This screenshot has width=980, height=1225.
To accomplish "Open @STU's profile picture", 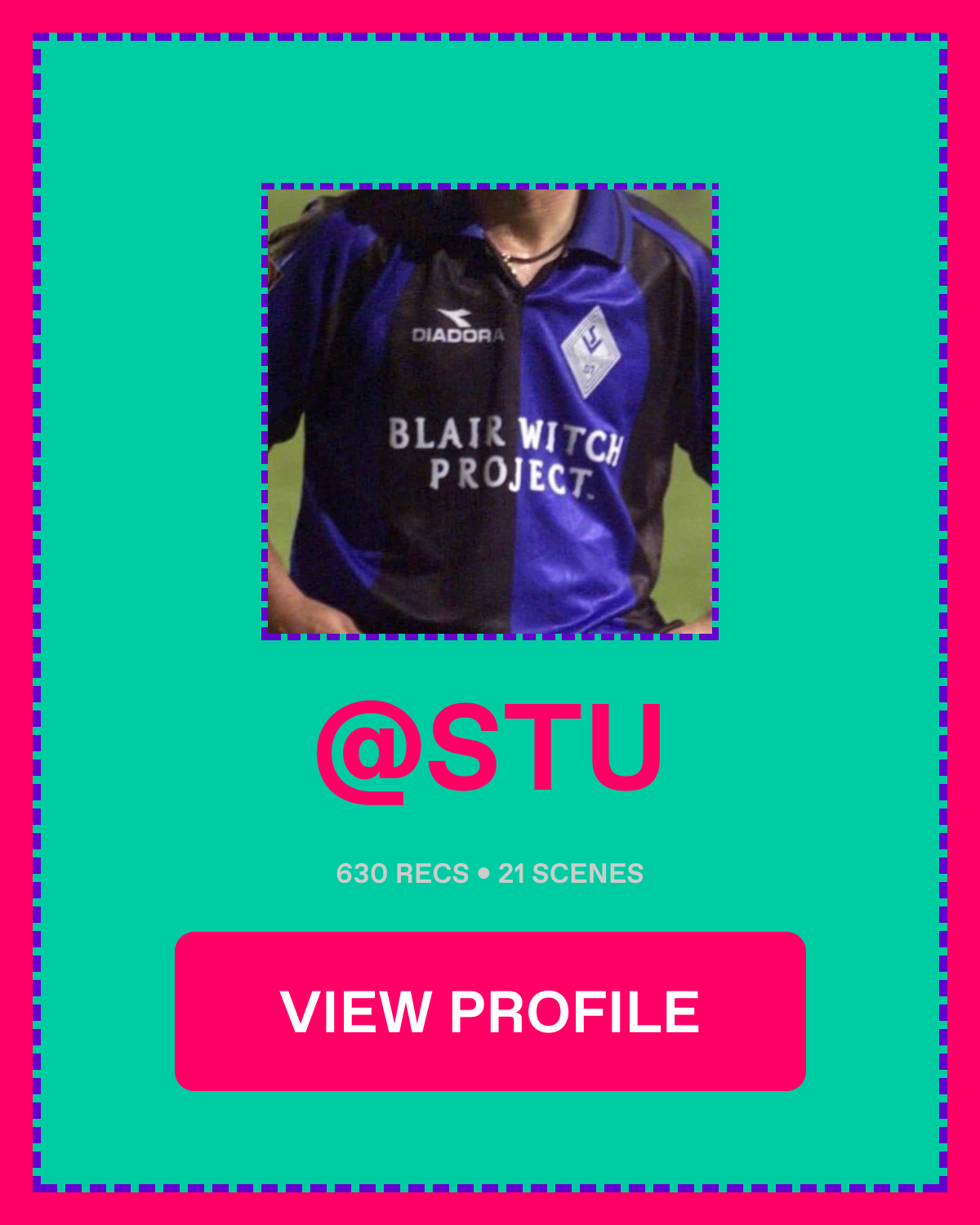I will tap(490, 412).
